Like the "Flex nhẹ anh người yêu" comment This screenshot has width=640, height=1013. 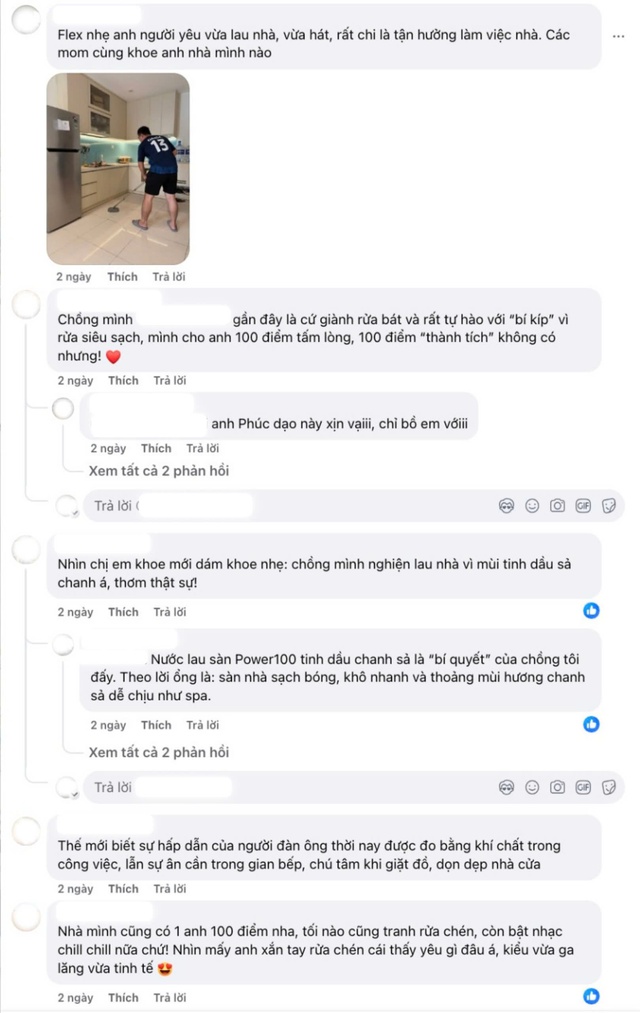coord(123,276)
